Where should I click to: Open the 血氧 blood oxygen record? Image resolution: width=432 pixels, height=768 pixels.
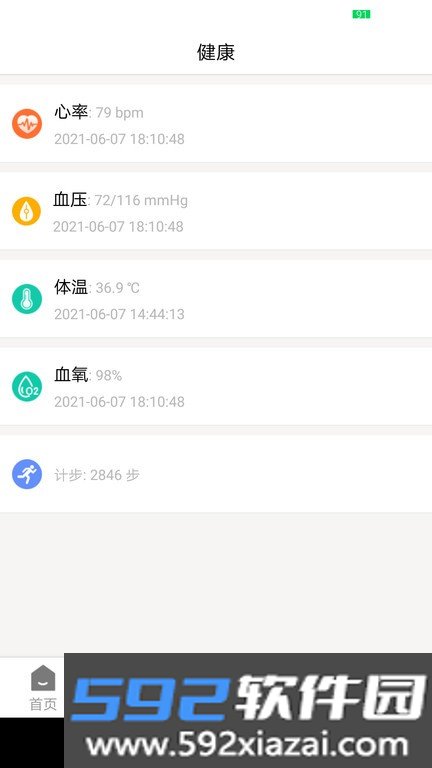216,386
